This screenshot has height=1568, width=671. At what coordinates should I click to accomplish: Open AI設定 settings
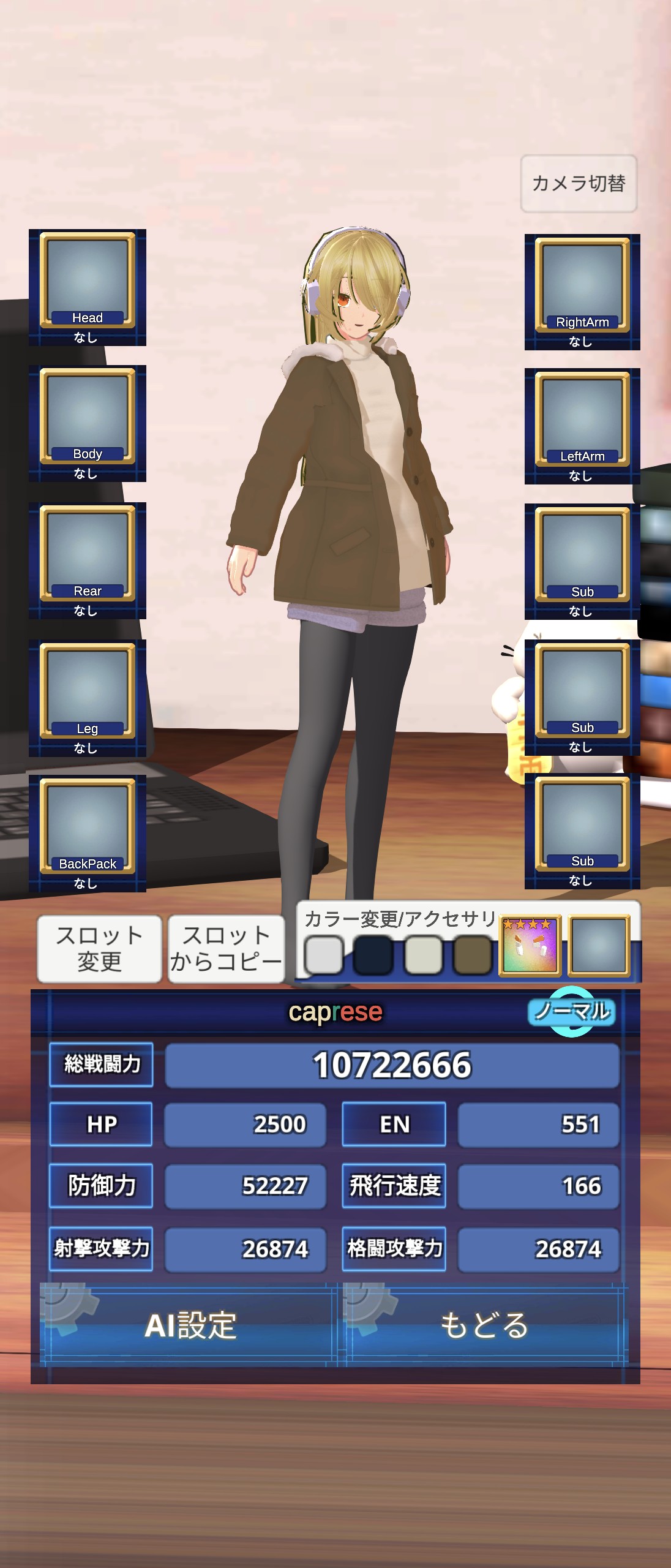point(189,1325)
